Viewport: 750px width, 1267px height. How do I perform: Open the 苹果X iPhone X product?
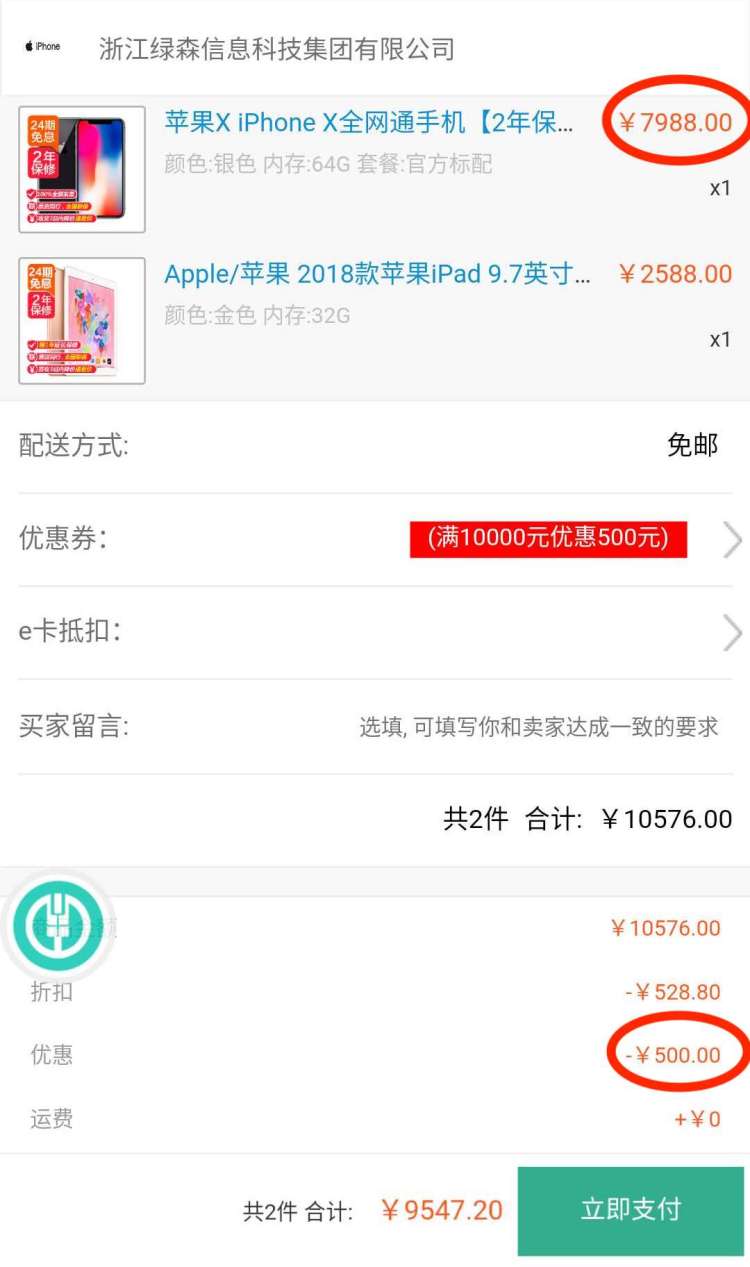pos(369,123)
